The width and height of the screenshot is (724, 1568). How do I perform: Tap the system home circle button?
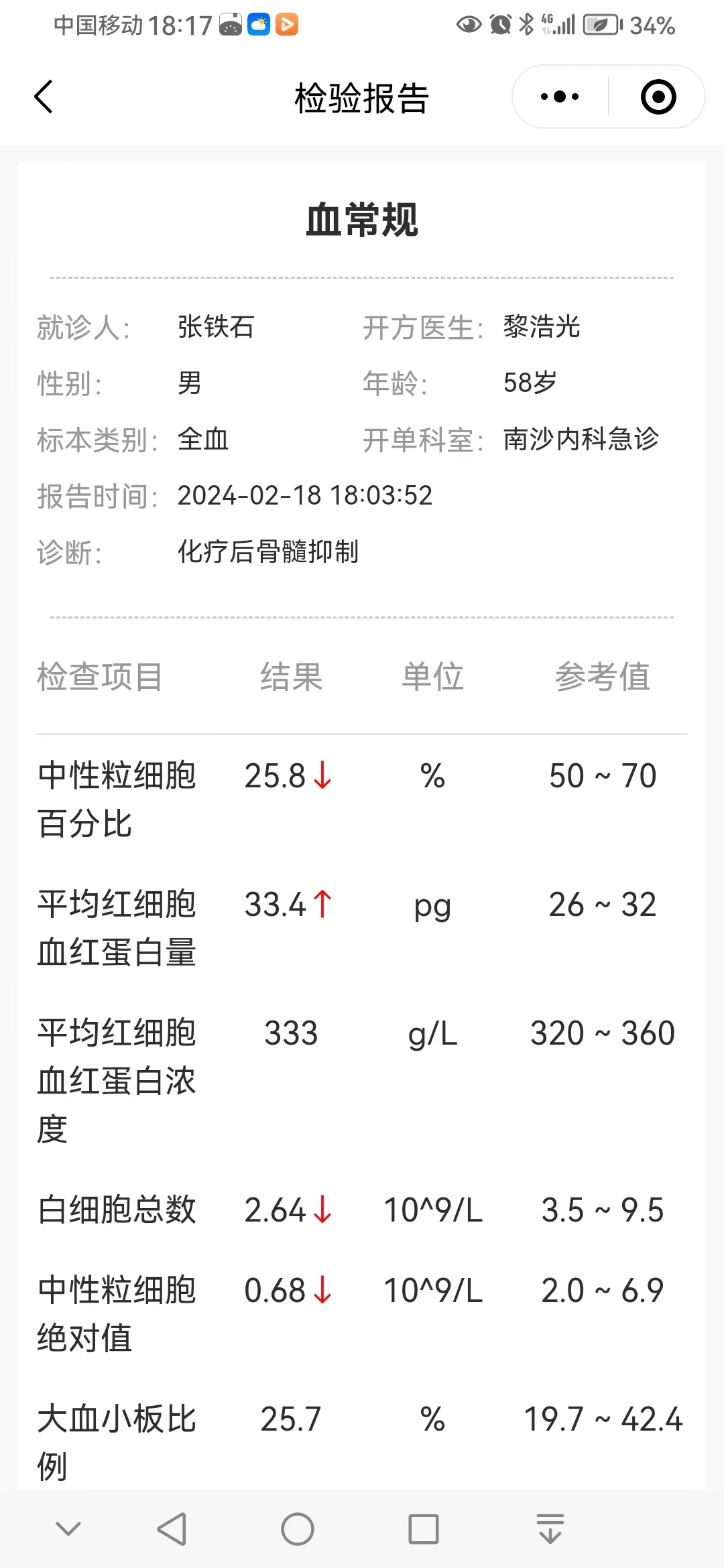[298, 1529]
